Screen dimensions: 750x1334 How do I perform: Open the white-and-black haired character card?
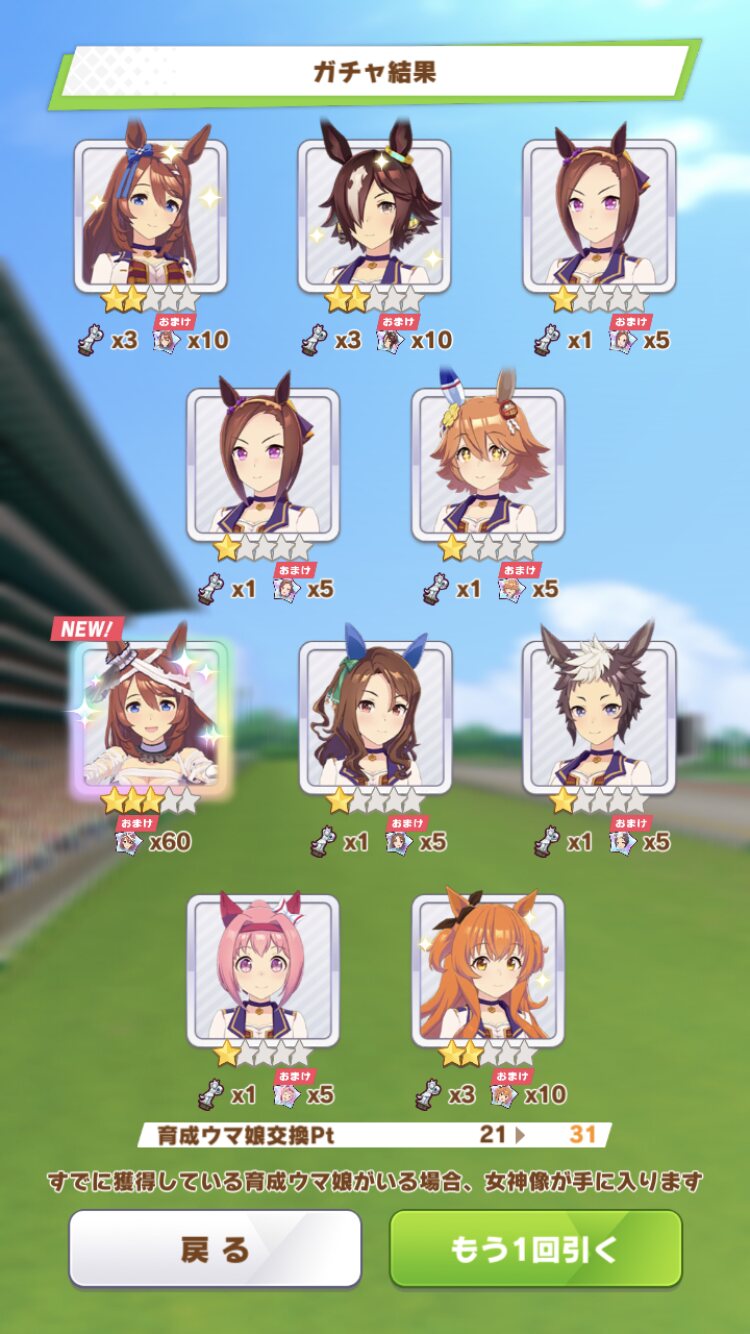pyautogui.click(x=598, y=718)
